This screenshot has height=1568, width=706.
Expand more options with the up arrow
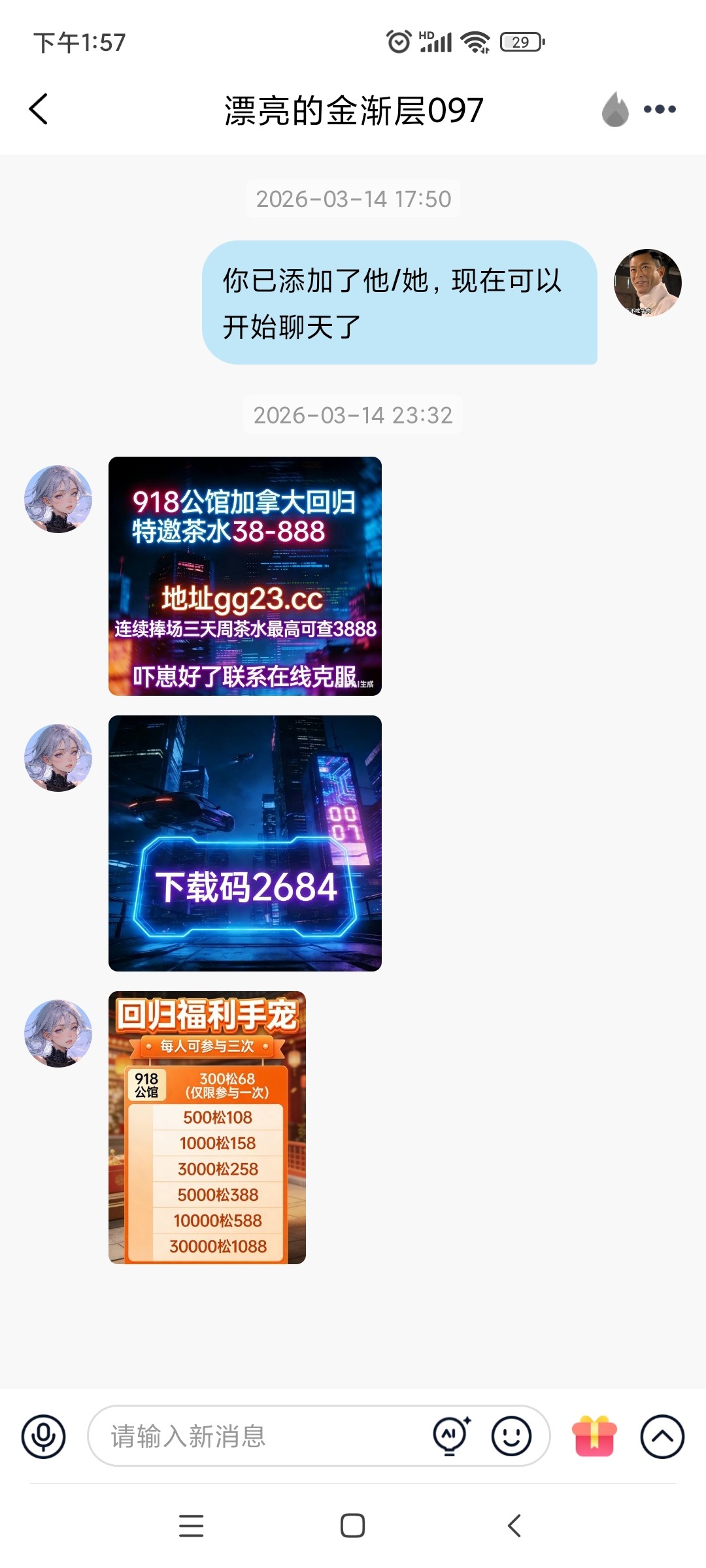tap(662, 1436)
